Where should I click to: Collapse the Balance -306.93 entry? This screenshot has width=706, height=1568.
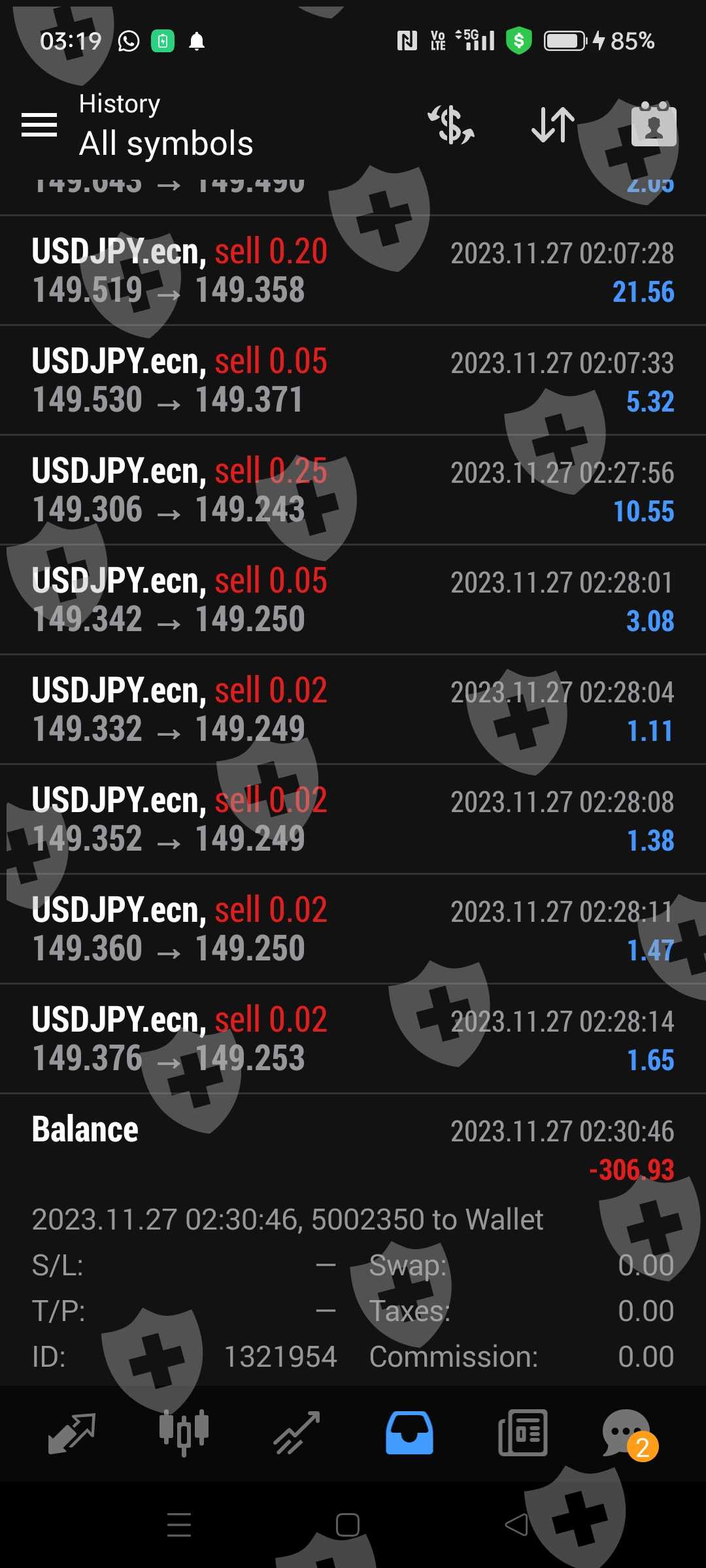point(353,1149)
